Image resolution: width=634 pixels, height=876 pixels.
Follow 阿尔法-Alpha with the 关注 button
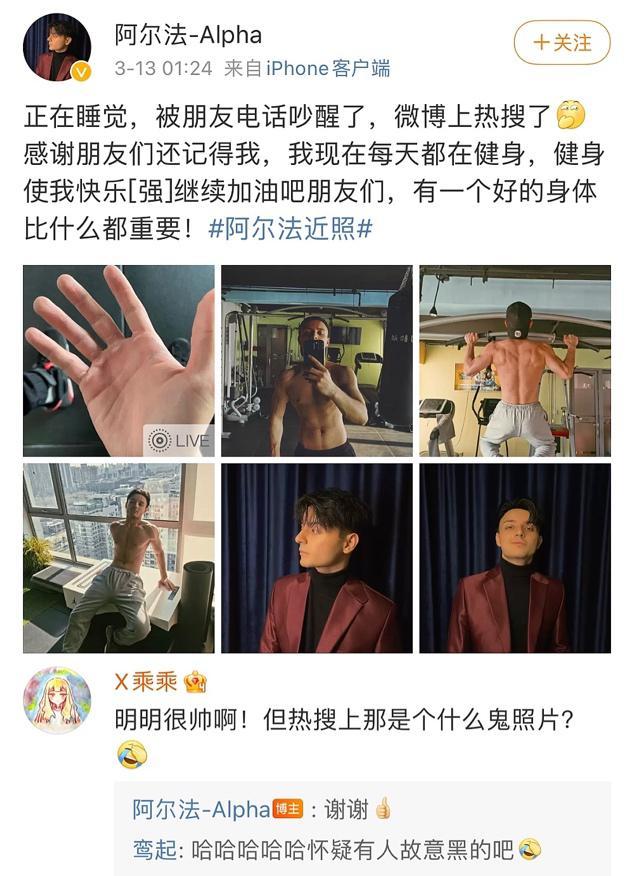[x=561, y=43]
